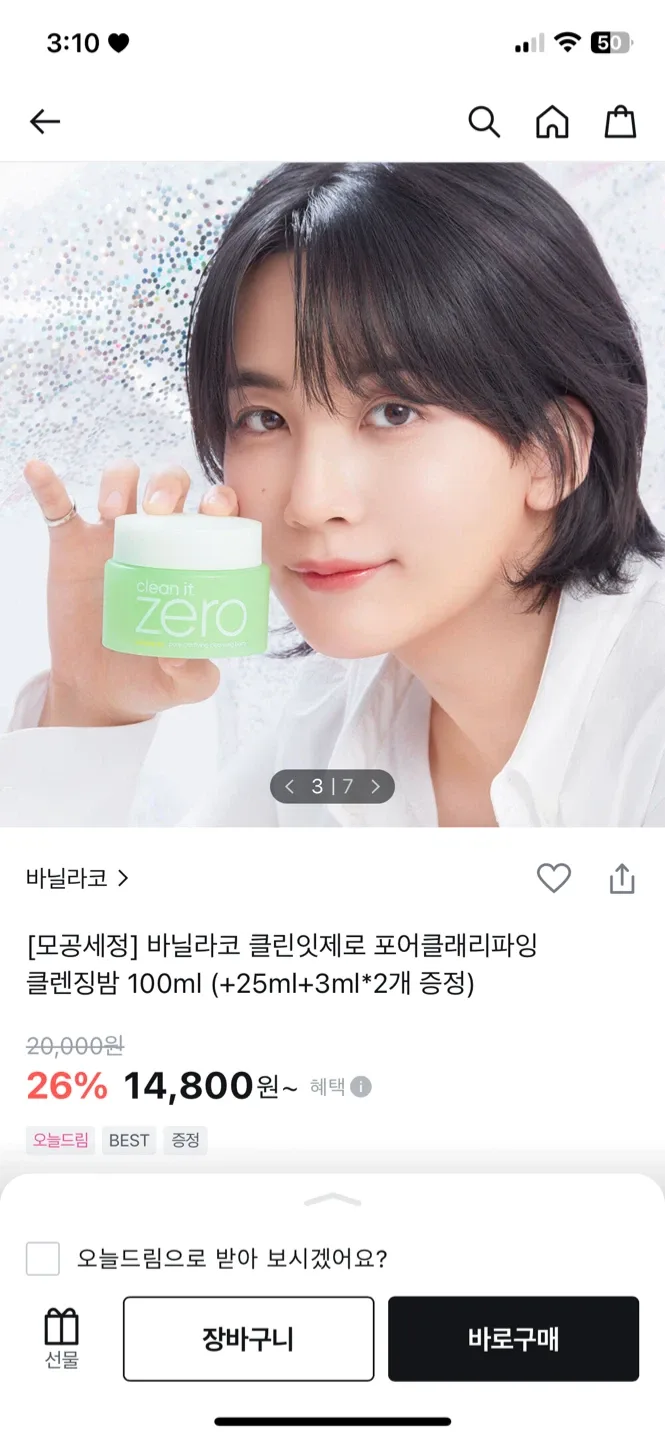The image size is (665, 1440).
Task: Share this product
Action: click(622, 878)
